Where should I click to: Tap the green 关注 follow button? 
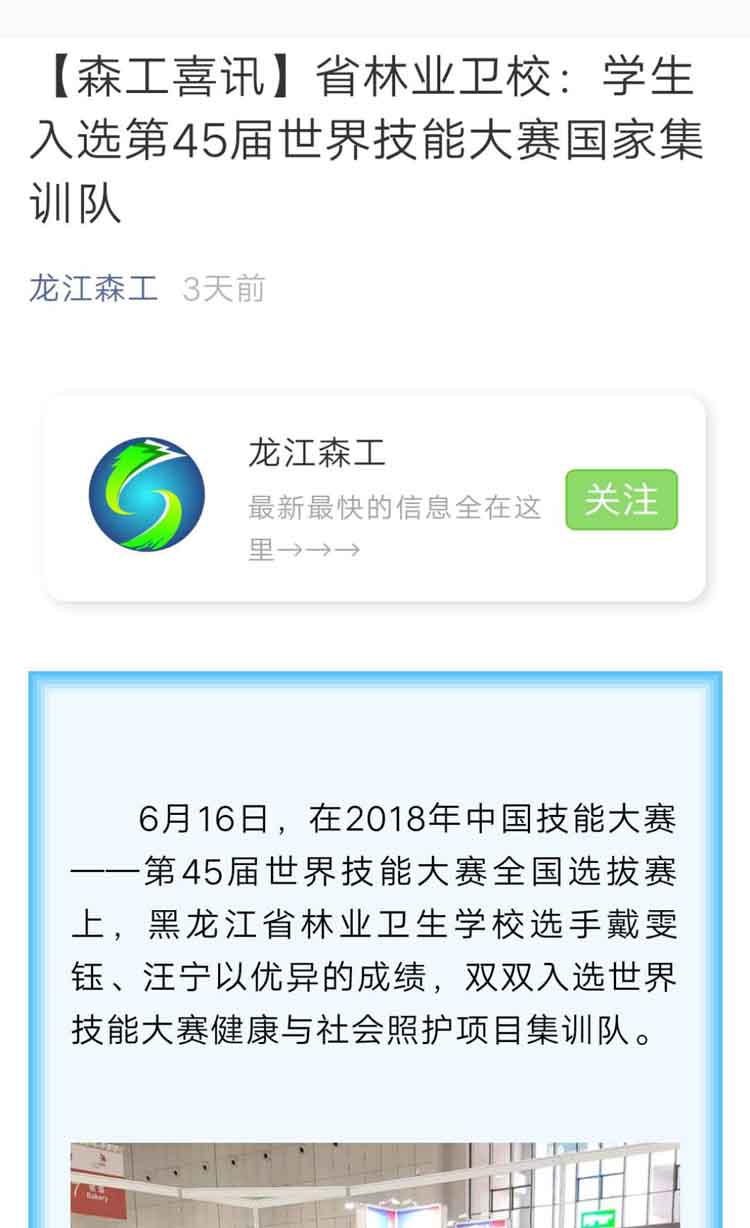click(x=621, y=499)
